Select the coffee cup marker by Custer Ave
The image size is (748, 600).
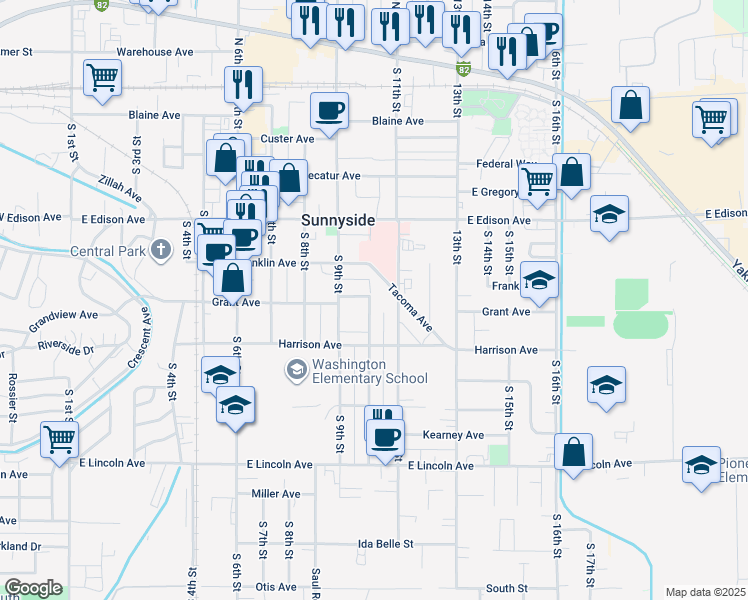(329, 110)
